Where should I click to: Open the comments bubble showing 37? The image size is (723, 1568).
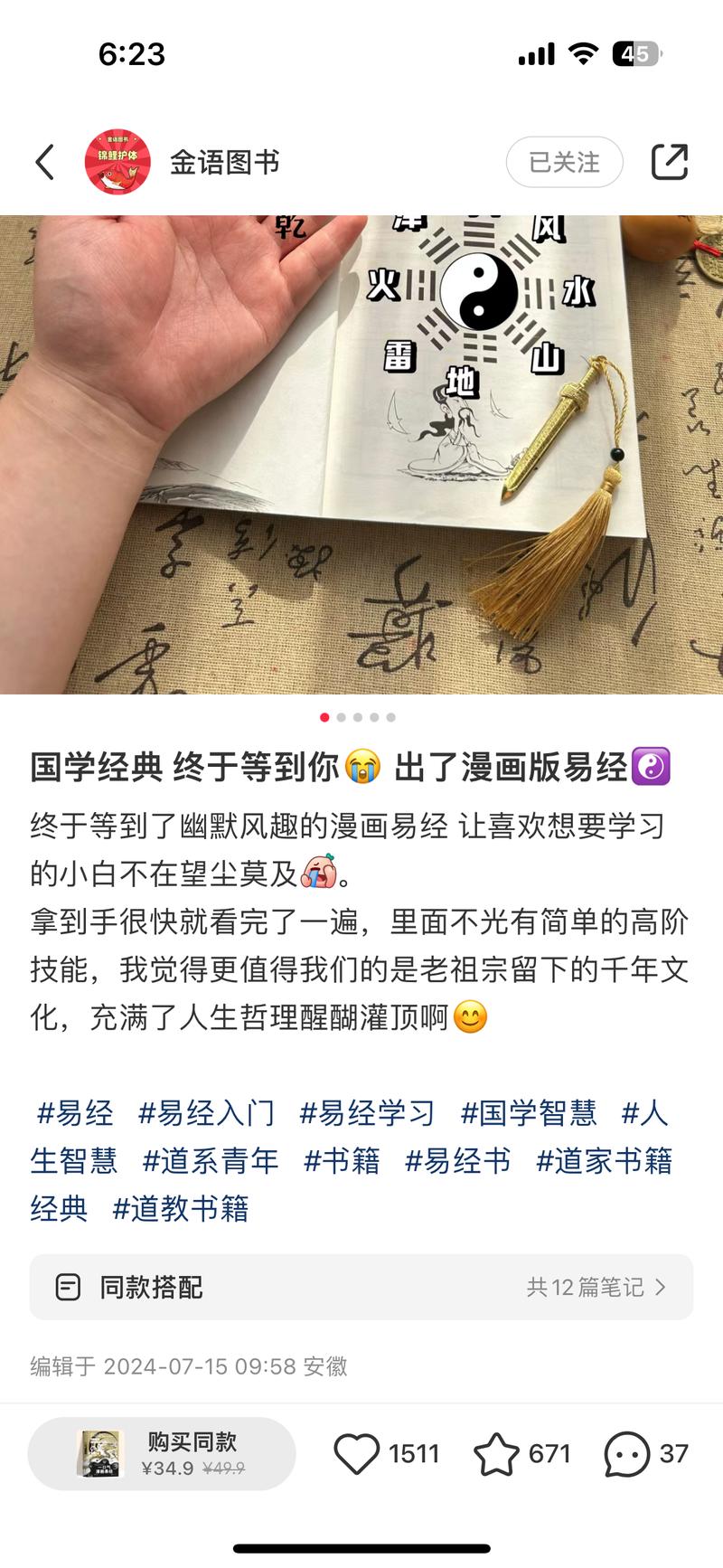[626, 1454]
